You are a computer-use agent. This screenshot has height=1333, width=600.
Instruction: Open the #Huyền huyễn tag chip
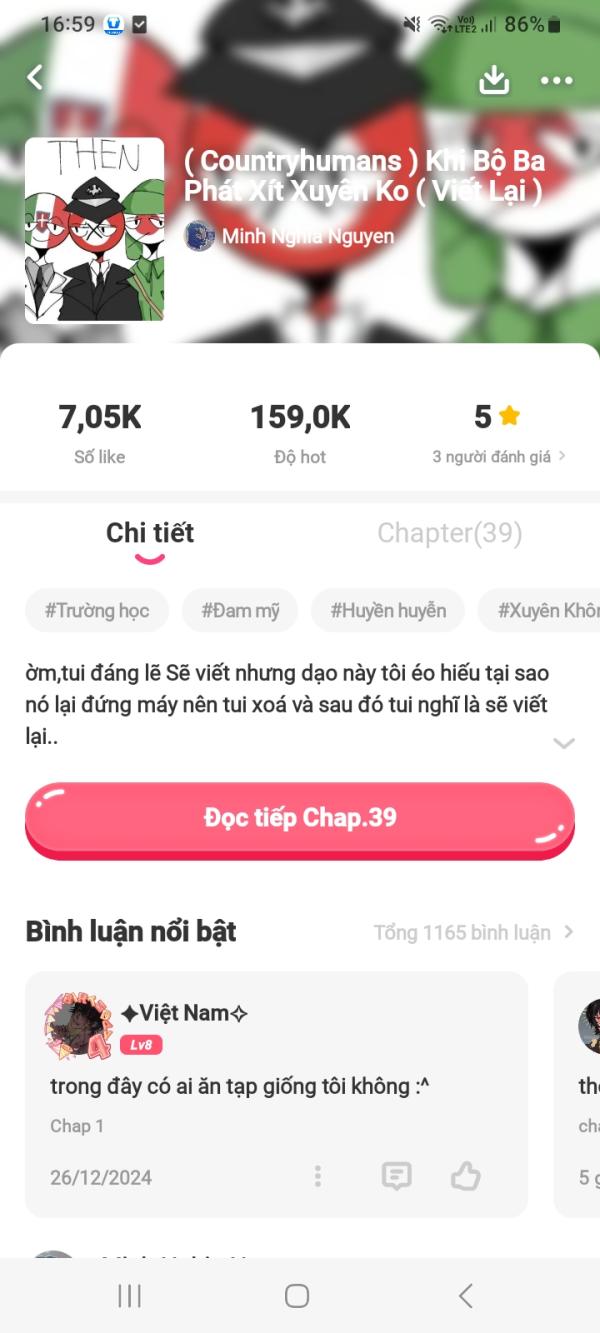388,610
